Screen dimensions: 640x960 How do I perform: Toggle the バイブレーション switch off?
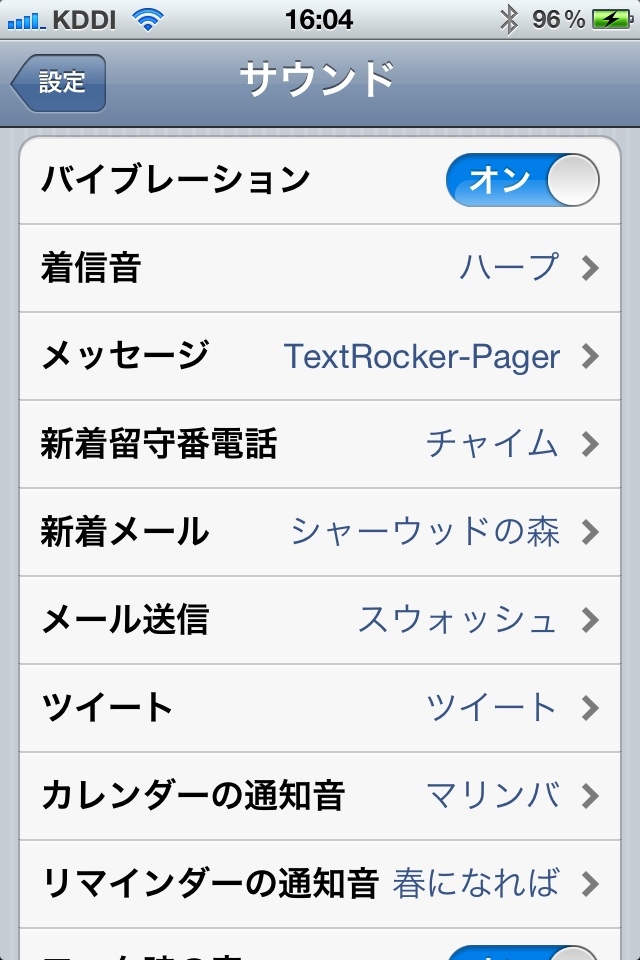522,180
